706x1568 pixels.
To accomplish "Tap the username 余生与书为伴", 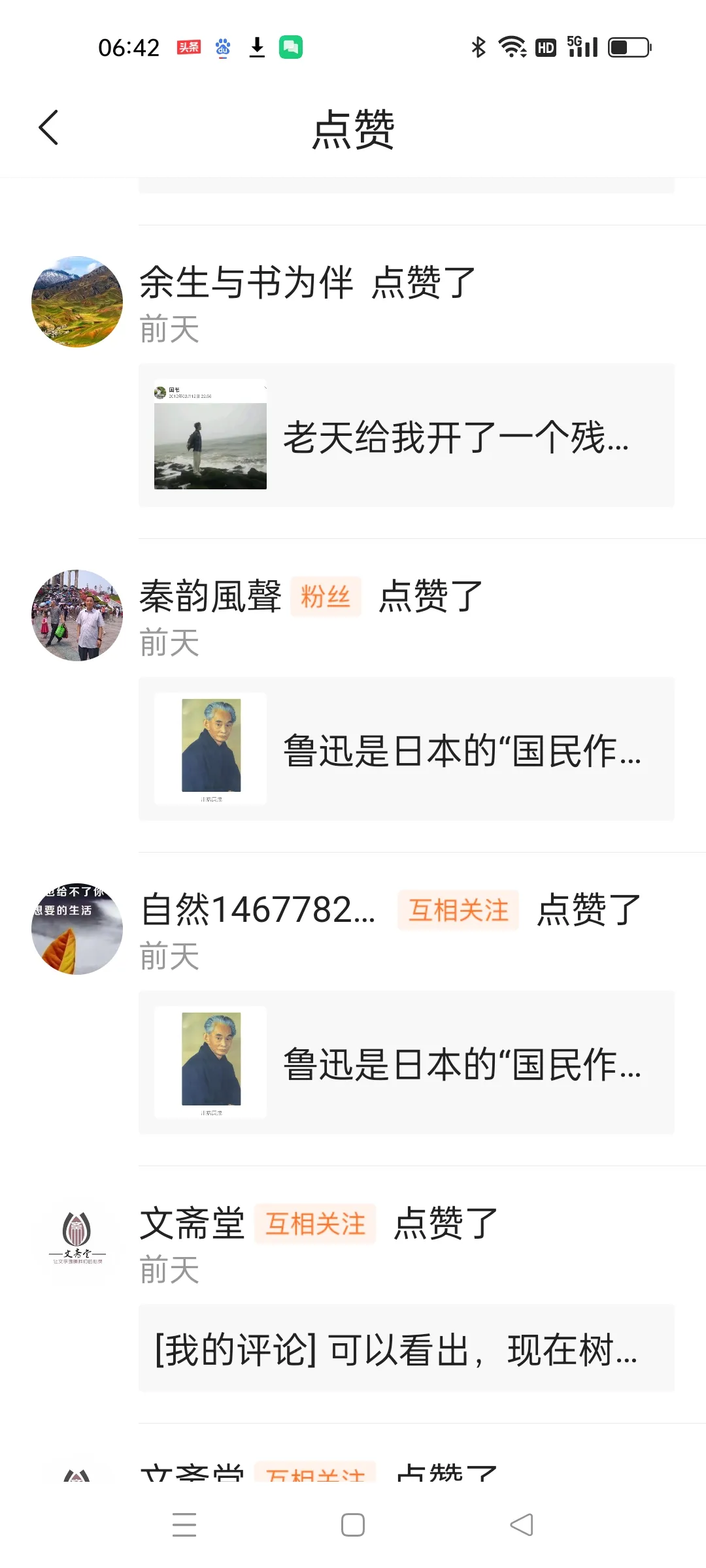I will click(246, 282).
